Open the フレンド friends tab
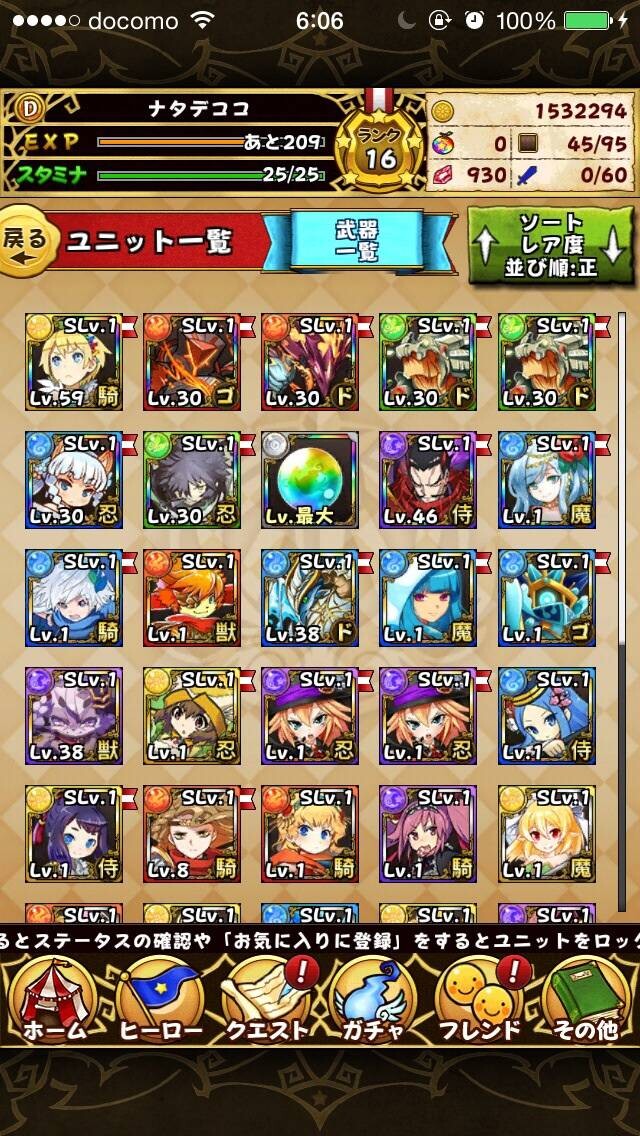This screenshot has width=640, height=1136. (x=480, y=1002)
